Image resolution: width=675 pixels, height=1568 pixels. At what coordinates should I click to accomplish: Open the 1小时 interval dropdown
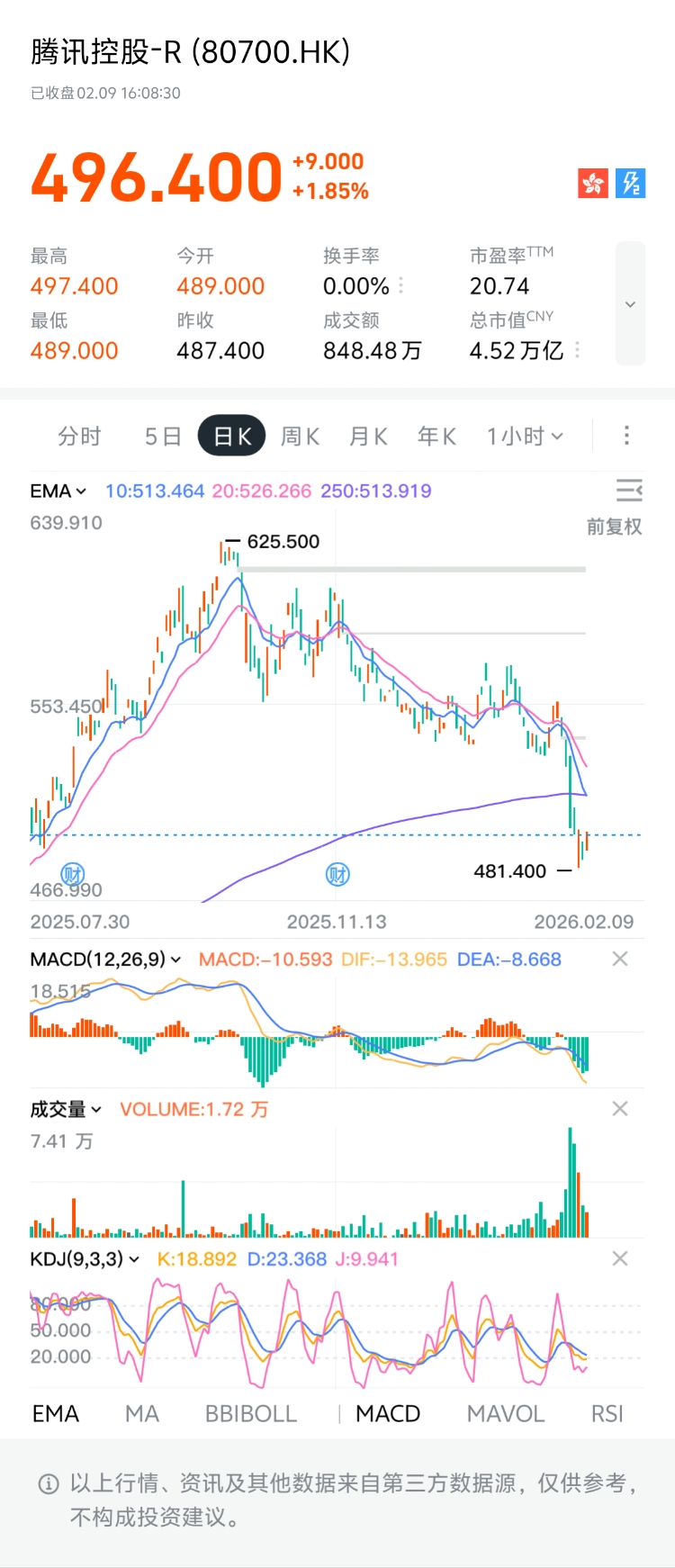[x=525, y=437]
